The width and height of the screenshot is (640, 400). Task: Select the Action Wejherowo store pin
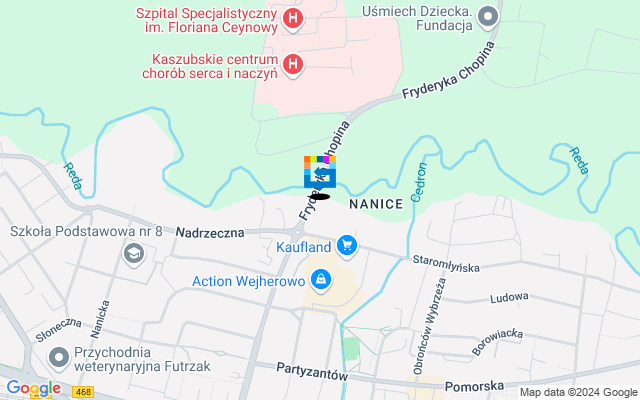click(x=320, y=281)
